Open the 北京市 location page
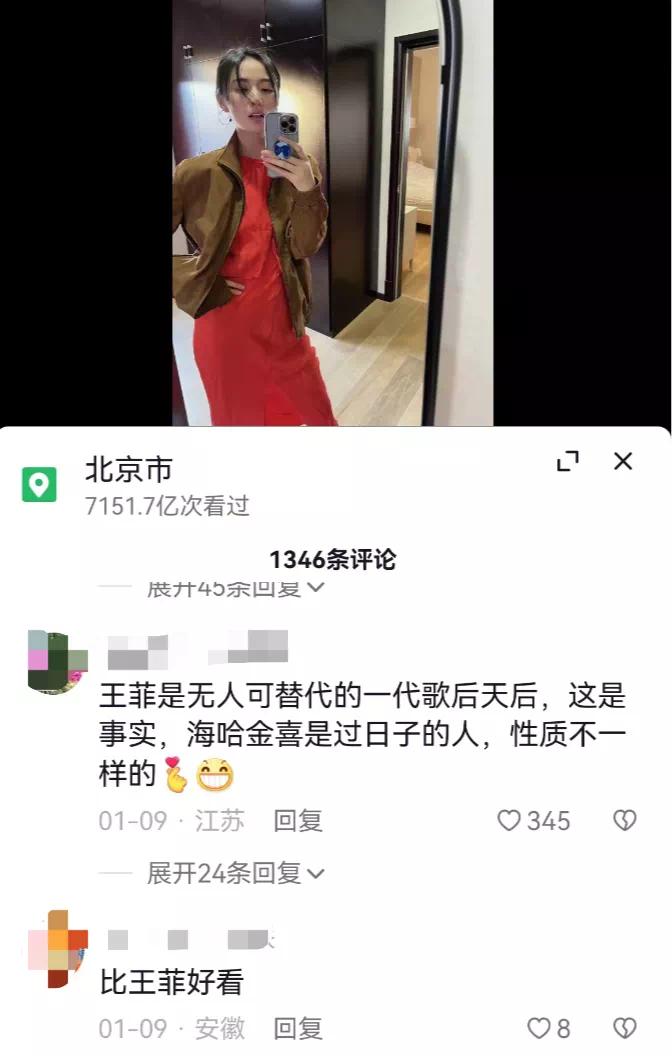This screenshot has height=1054, width=672. tap(129, 469)
